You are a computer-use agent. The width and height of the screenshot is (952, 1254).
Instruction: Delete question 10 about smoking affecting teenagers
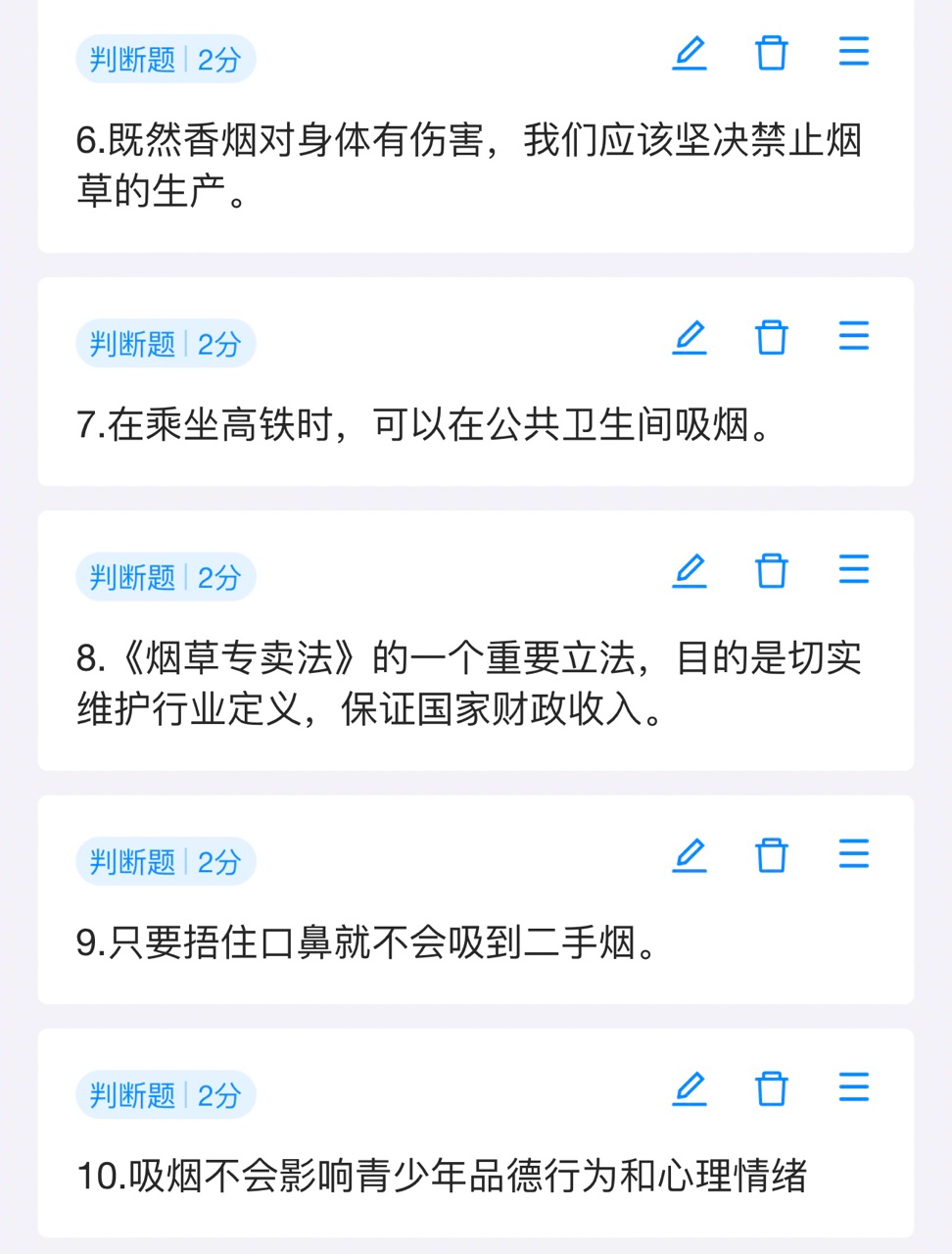coord(772,1088)
